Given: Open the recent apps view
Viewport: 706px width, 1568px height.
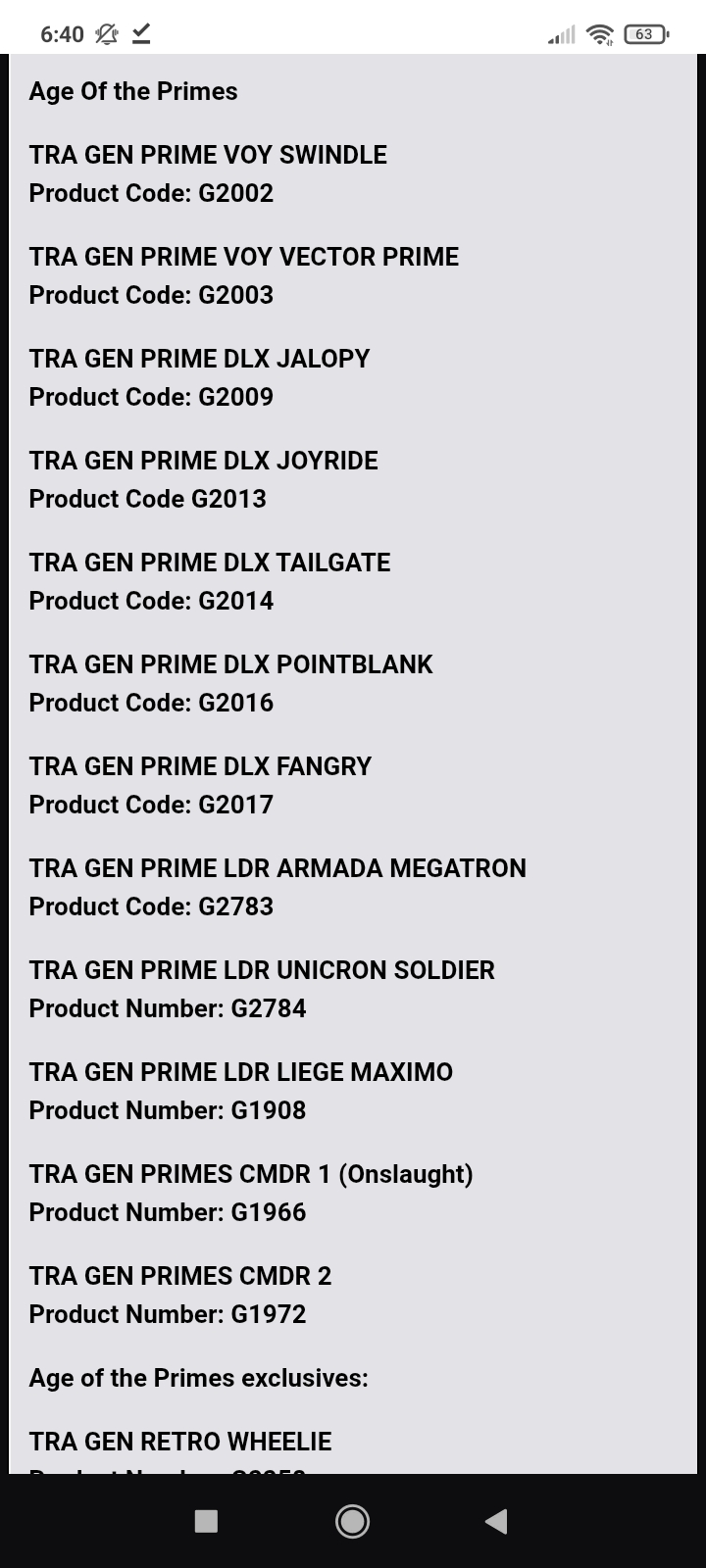Looking at the screenshot, I should pos(206,1521).
